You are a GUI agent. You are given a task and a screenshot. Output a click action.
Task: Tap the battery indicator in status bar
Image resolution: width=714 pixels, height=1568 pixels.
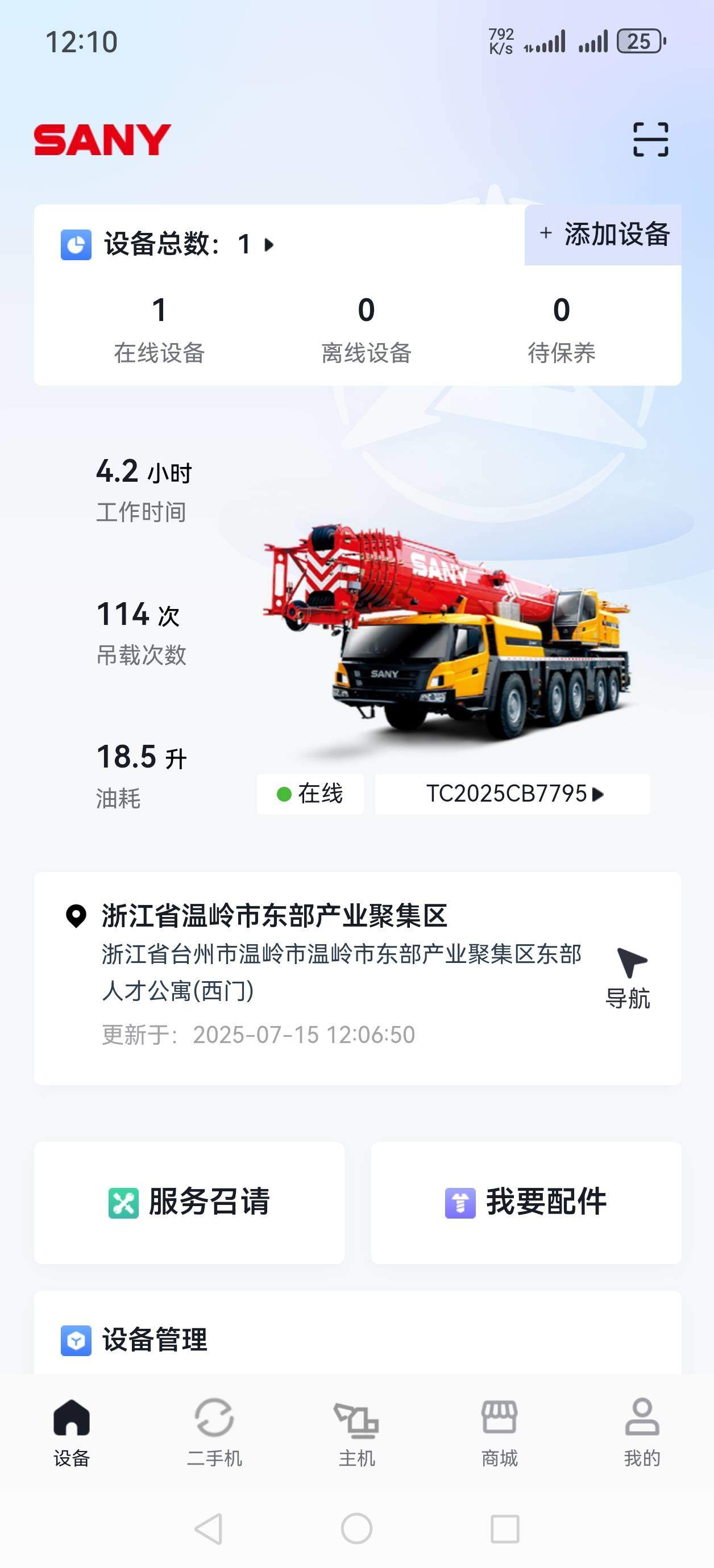tap(638, 41)
